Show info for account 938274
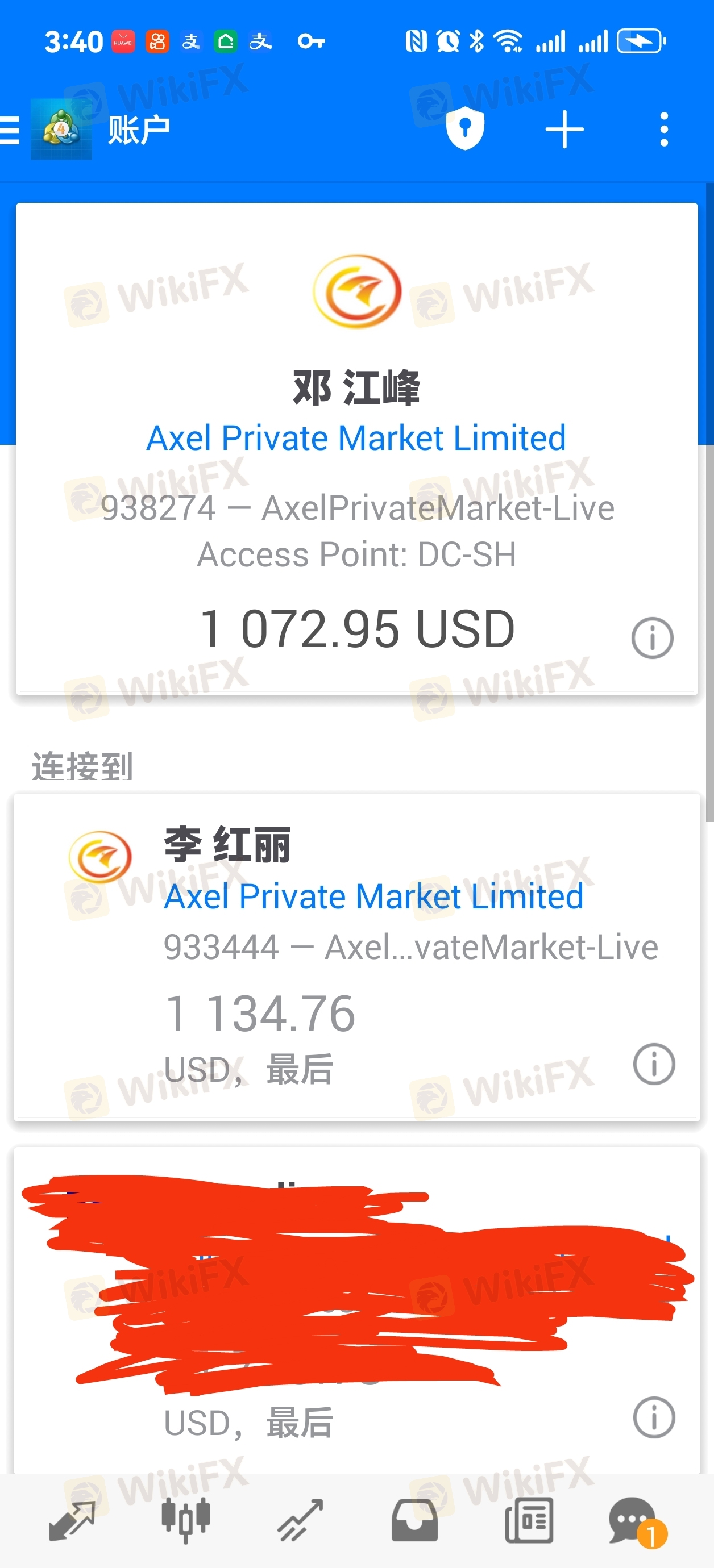The height and width of the screenshot is (1568, 714). pos(652,638)
